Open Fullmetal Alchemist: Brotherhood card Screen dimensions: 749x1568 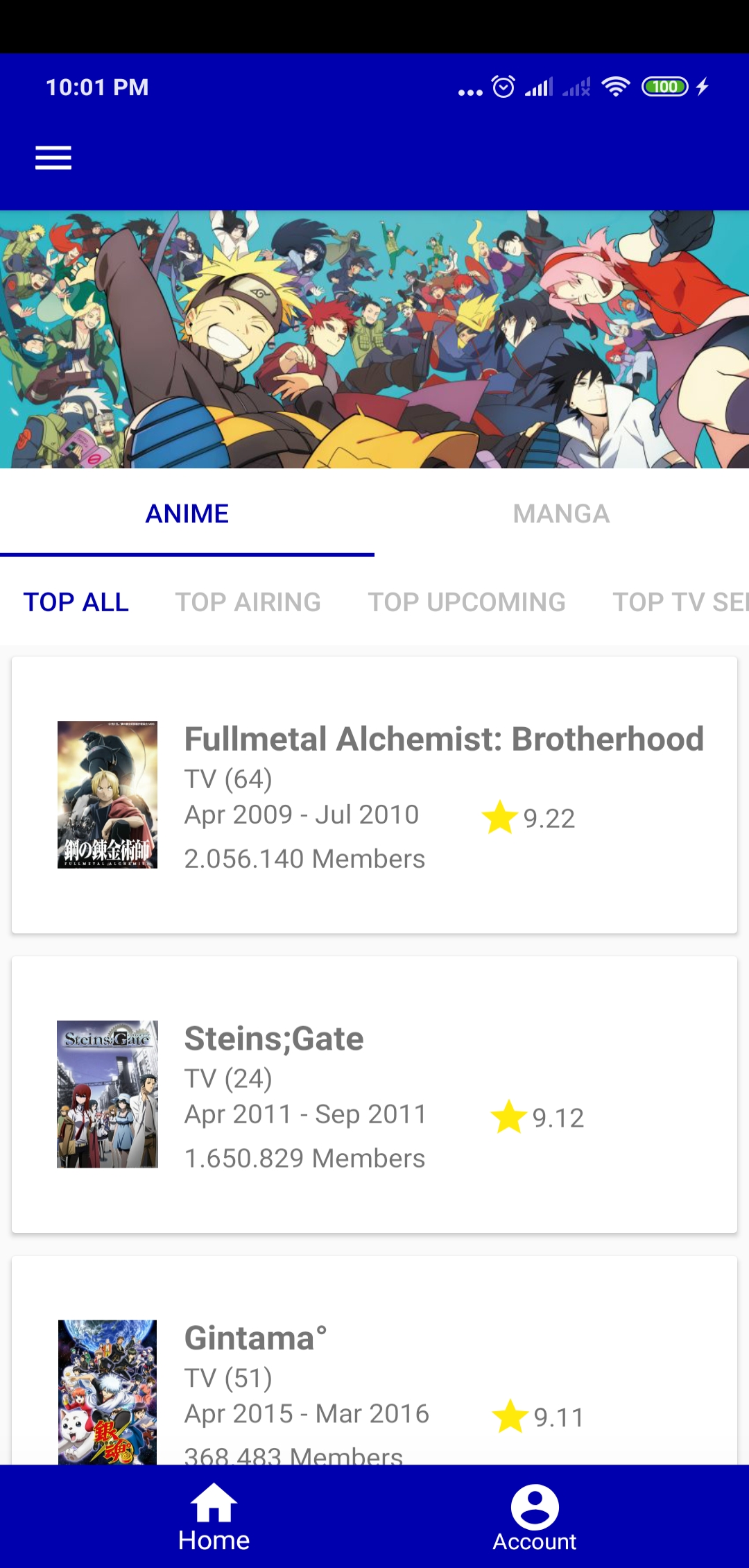click(374, 795)
